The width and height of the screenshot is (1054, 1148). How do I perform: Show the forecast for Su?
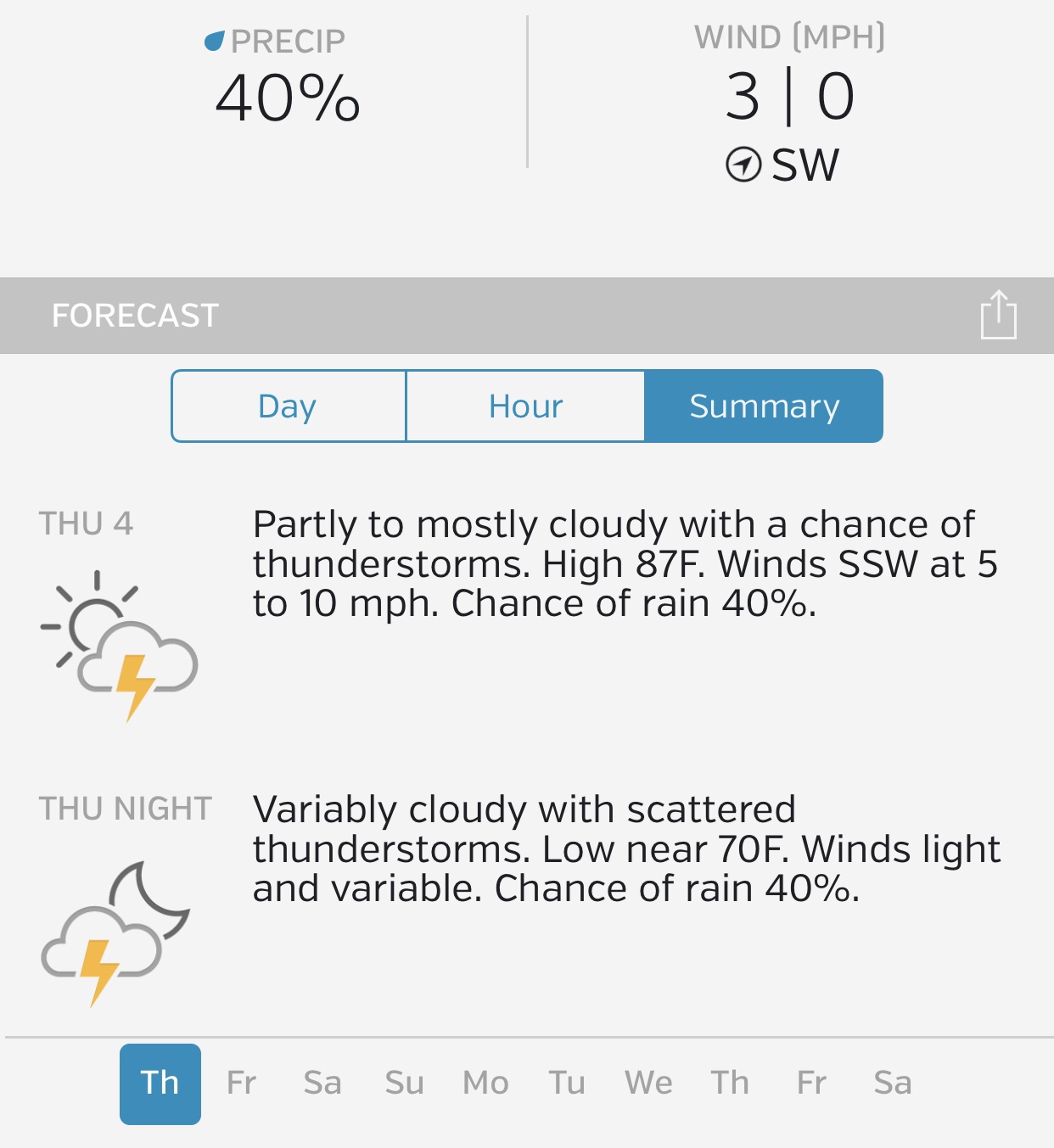point(404,1084)
